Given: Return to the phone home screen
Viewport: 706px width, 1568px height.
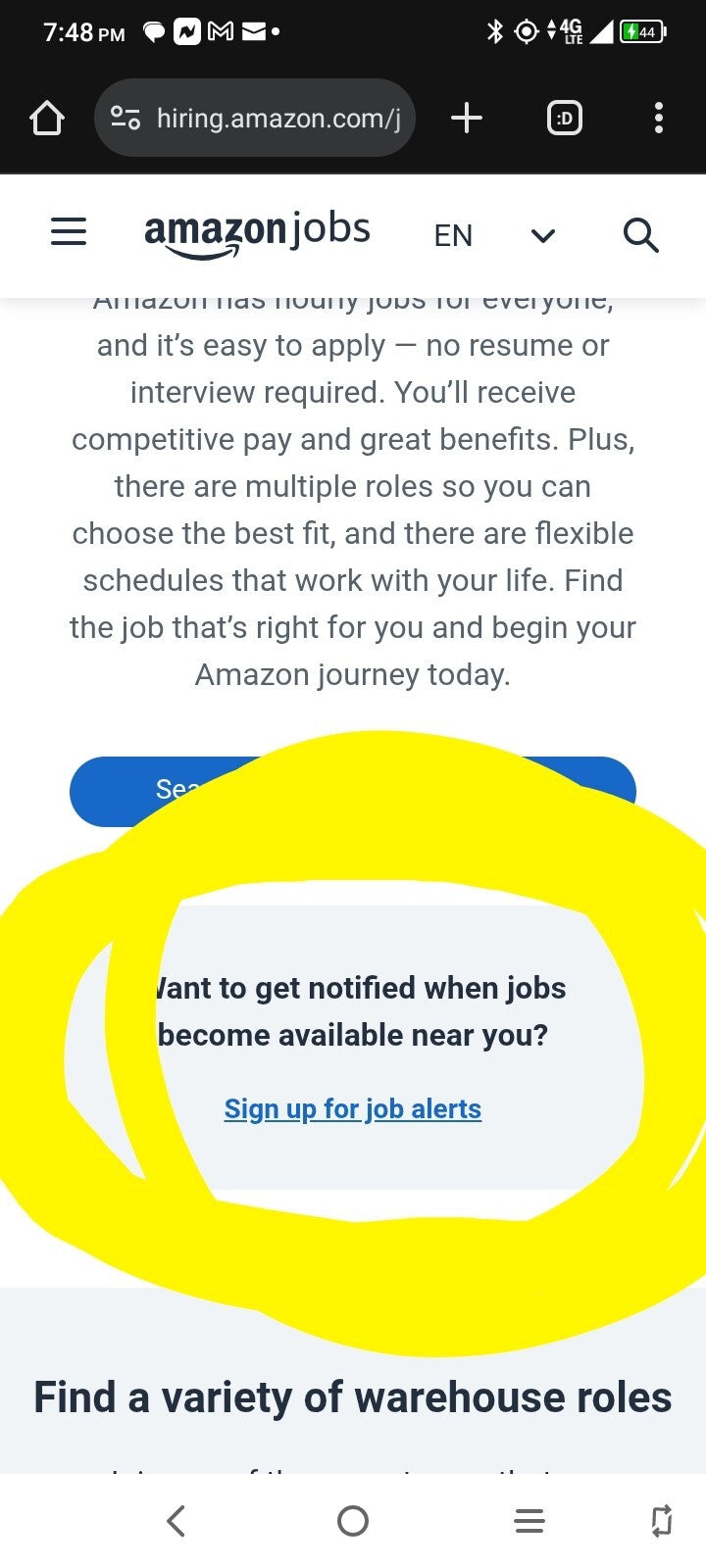Looking at the screenshot, I should [353, 1521].
